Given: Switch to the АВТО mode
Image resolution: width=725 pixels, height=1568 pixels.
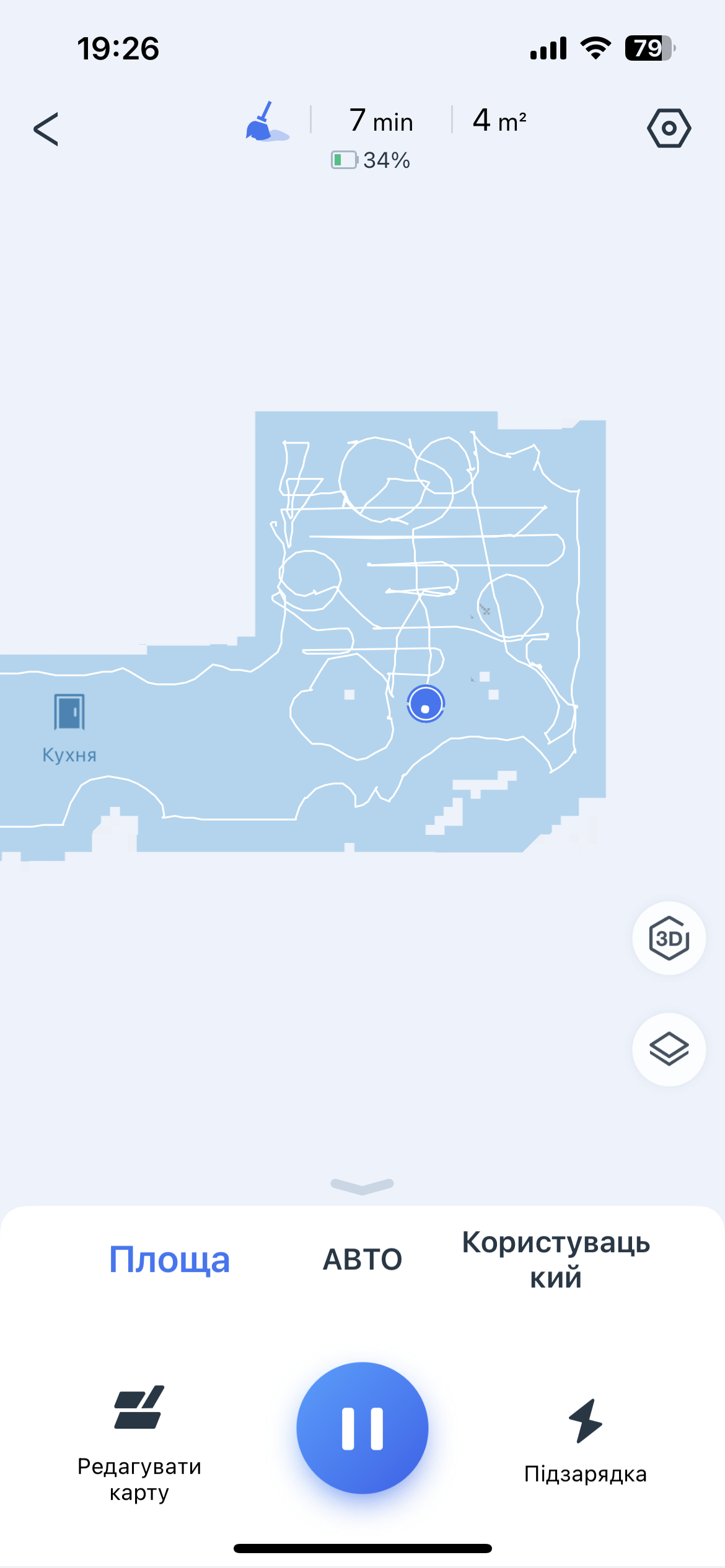Looking at the screenshot, I should pos(362,1260).
